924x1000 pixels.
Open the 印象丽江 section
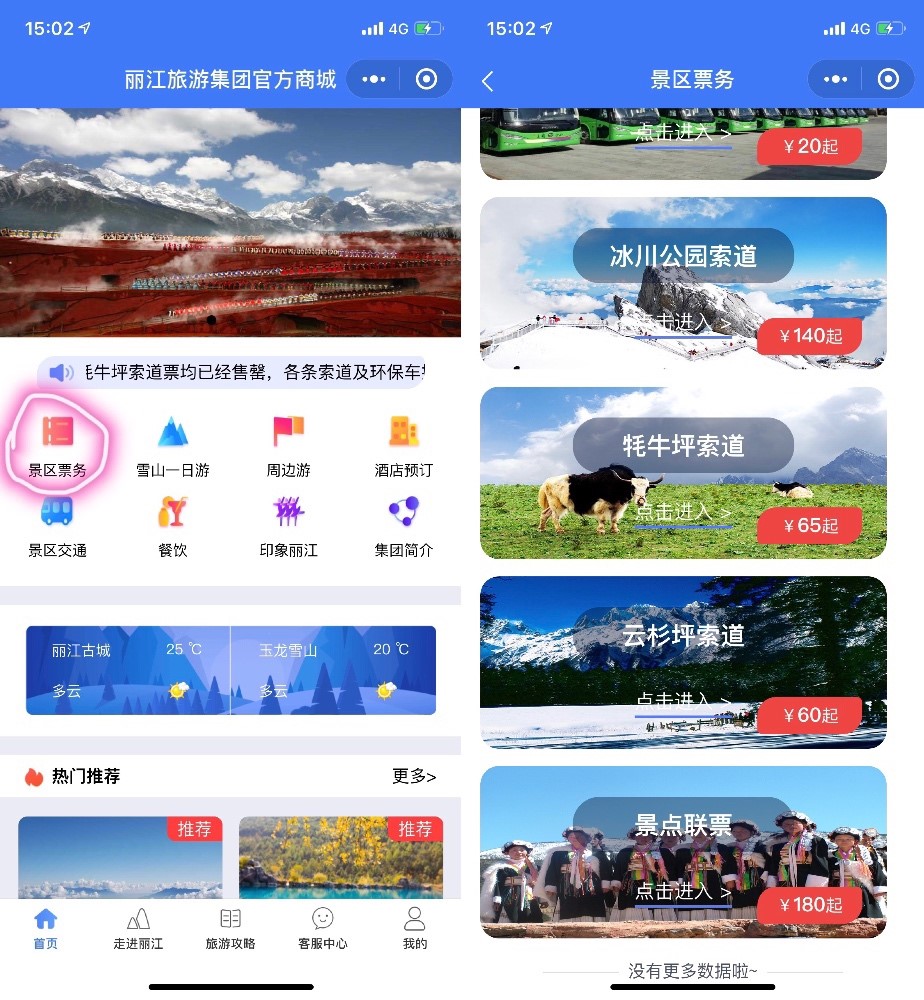tap(288, 527)
